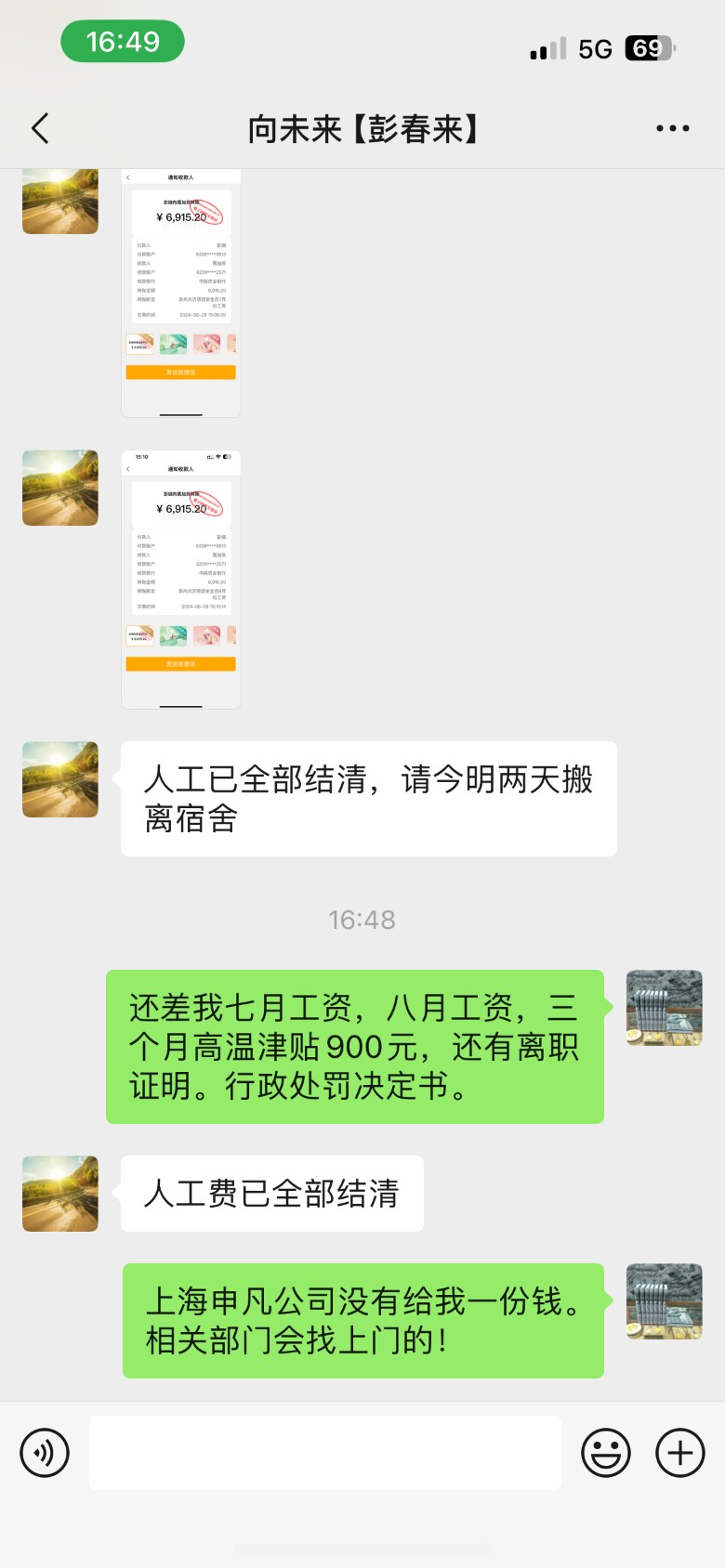Switch to voice message input
725x1568 pixels.
[x=45, y=1453]
